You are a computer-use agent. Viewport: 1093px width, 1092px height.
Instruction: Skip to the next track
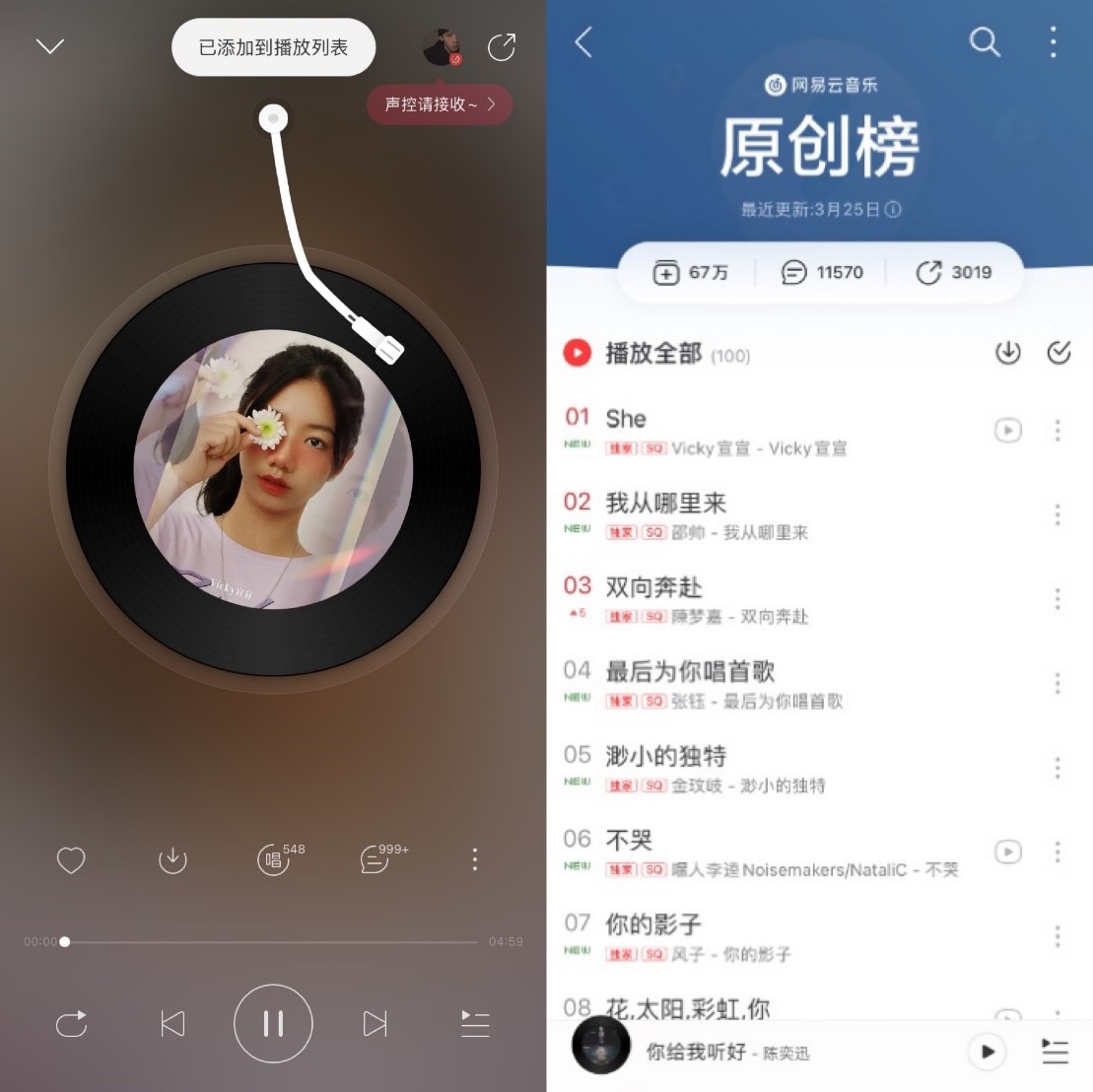375,1024
